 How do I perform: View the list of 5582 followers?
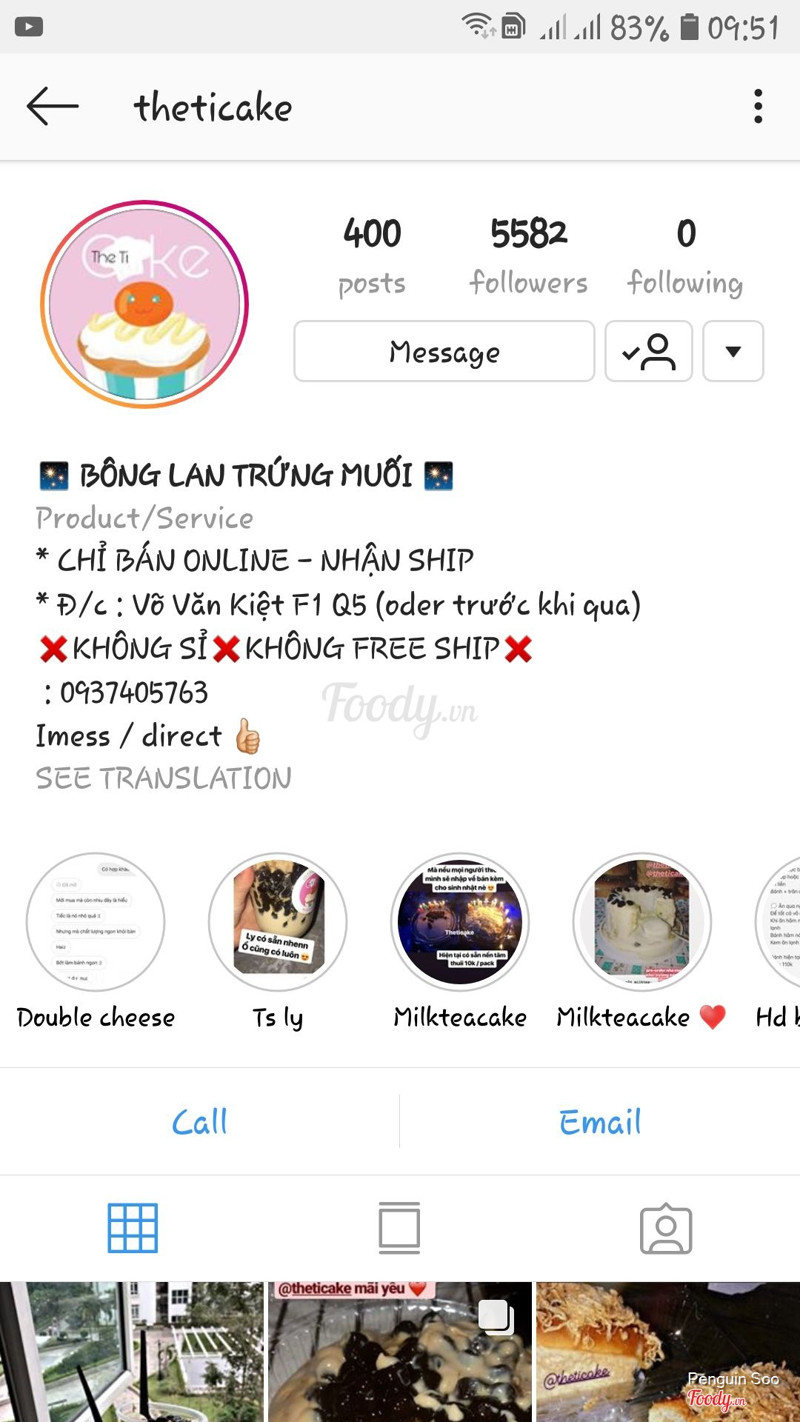(x=529, y=255)
